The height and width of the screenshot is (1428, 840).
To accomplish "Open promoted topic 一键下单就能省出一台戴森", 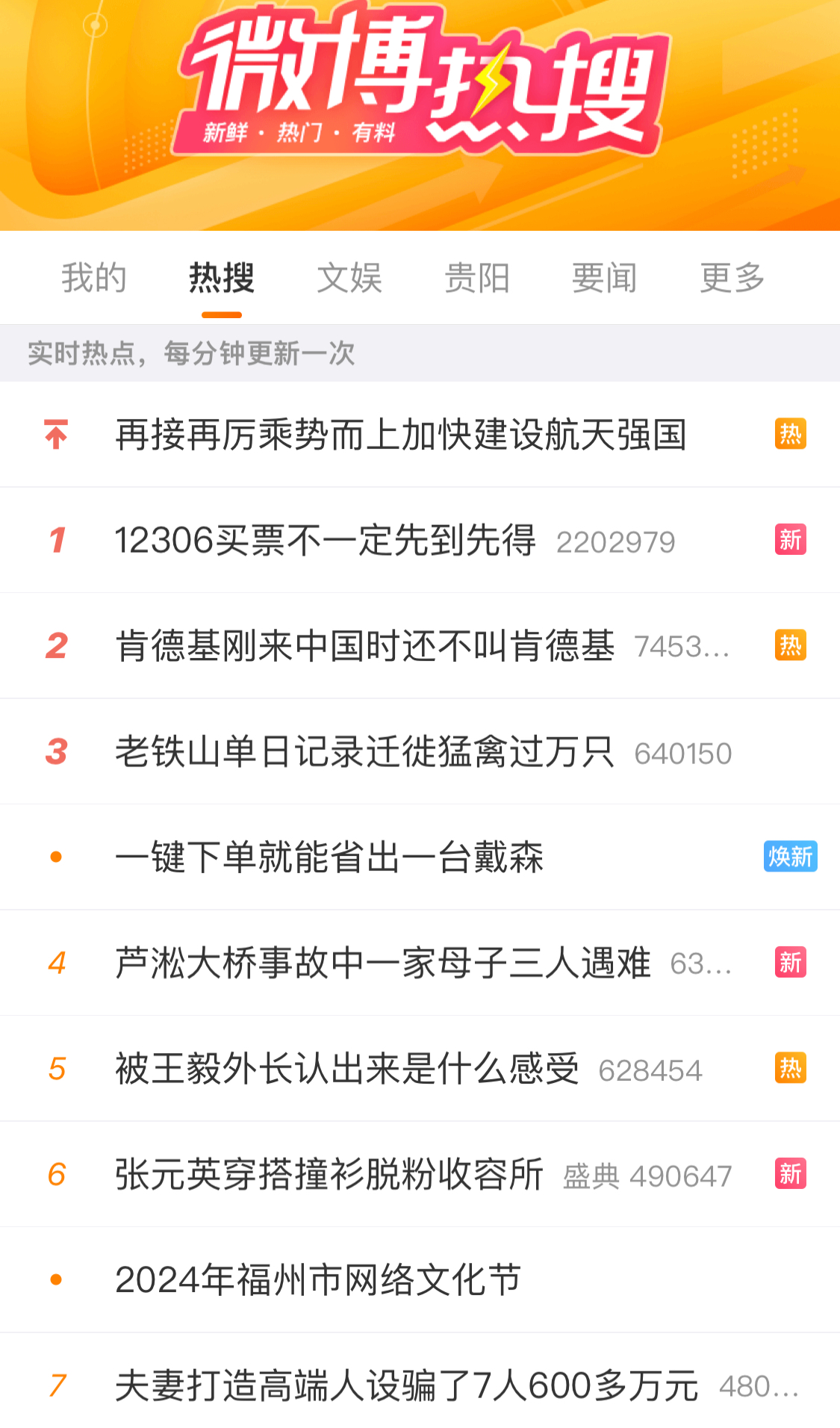I will point(420,857).
